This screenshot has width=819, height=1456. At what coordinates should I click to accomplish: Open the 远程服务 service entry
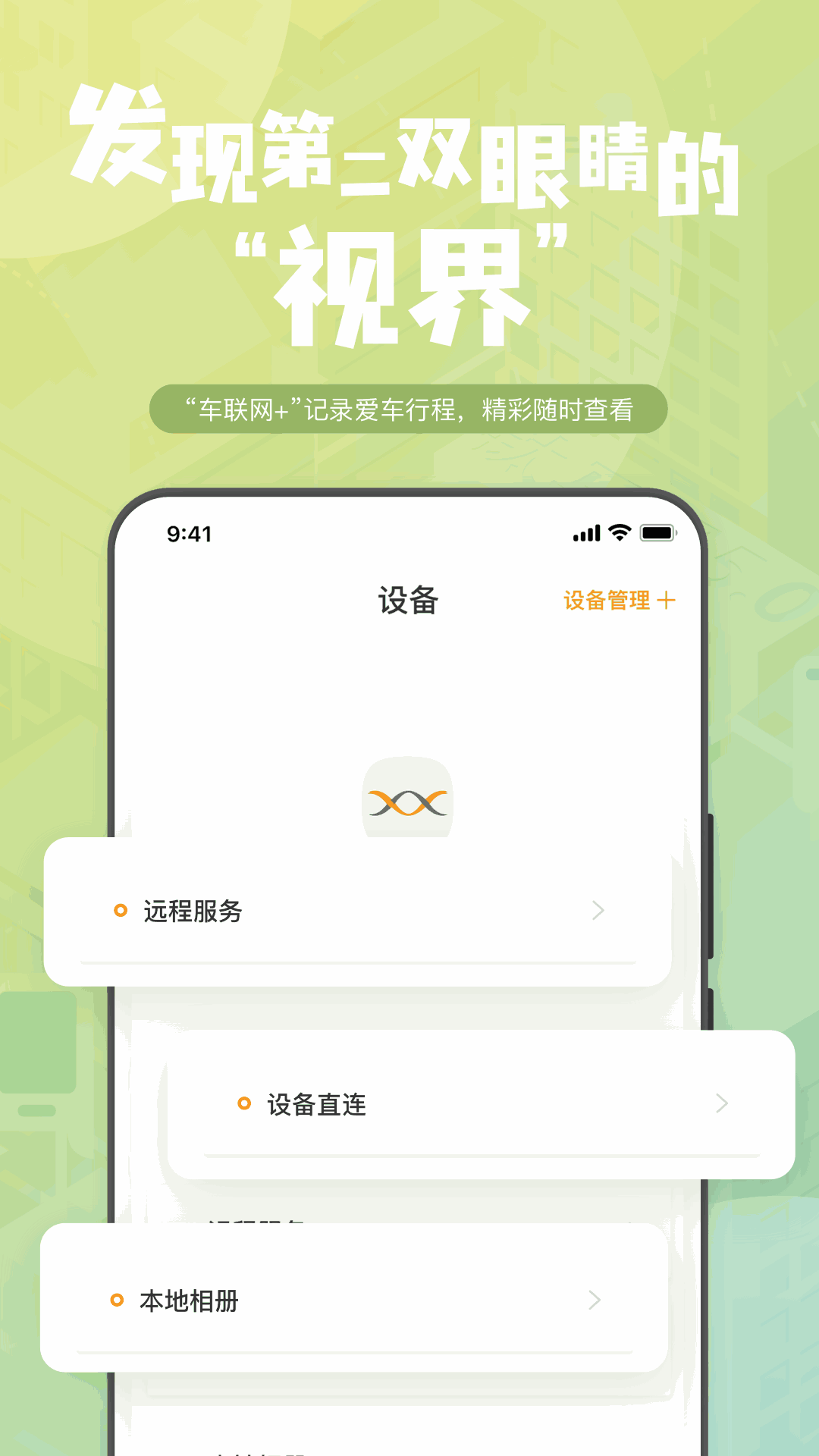pyautogui.click(x=190, y=912)
